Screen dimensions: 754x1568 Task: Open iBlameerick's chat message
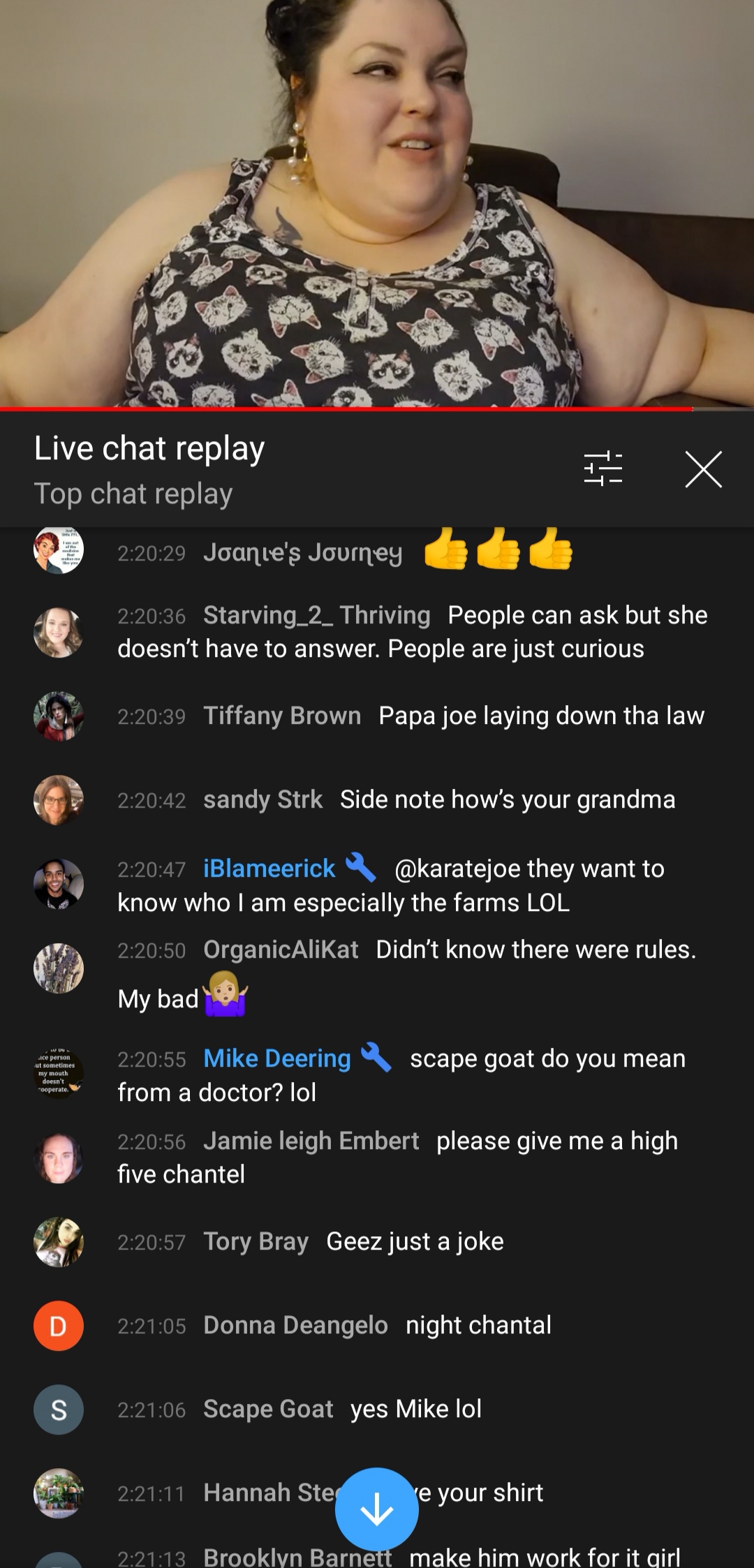377,885
